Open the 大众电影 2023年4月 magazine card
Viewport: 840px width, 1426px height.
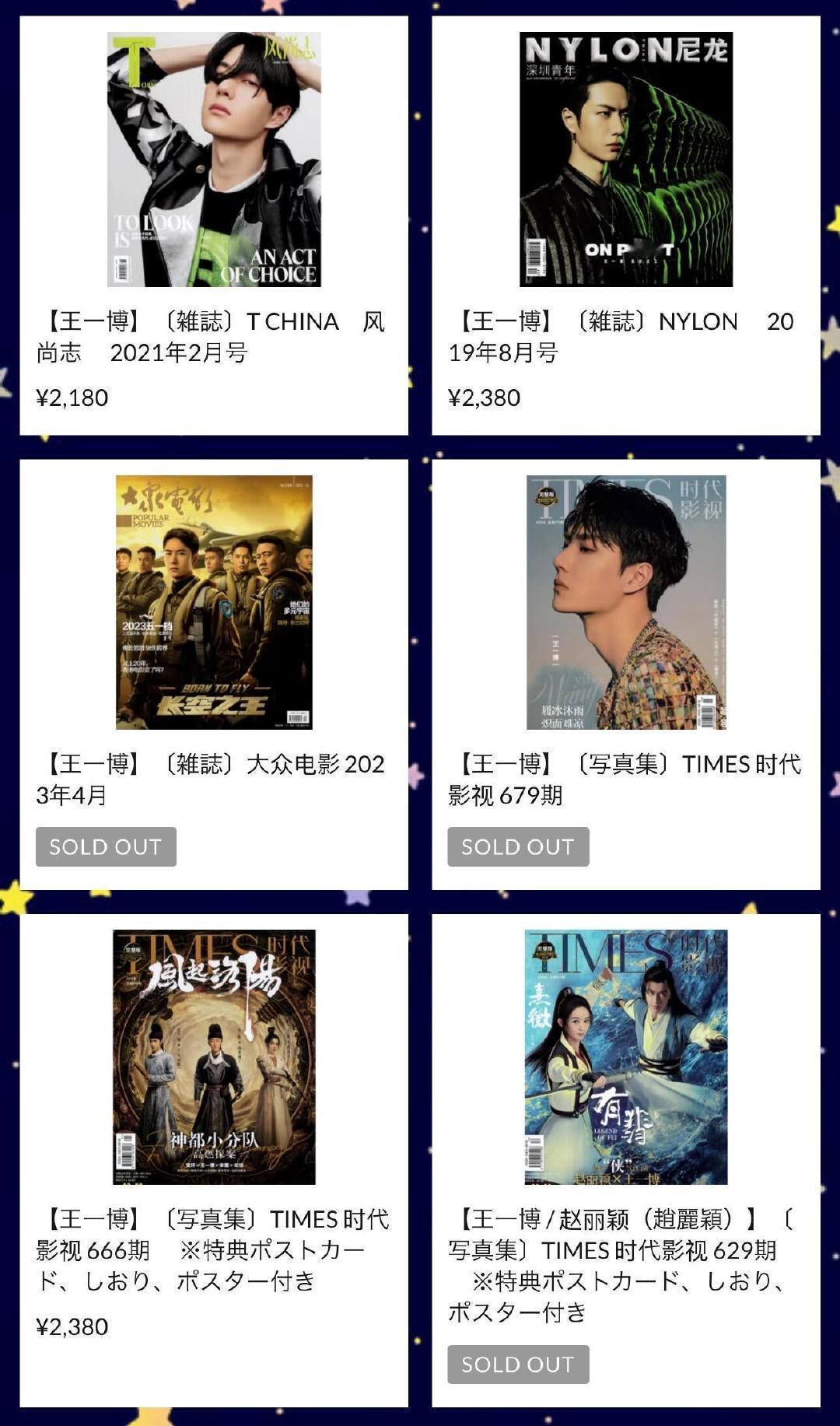214,674
